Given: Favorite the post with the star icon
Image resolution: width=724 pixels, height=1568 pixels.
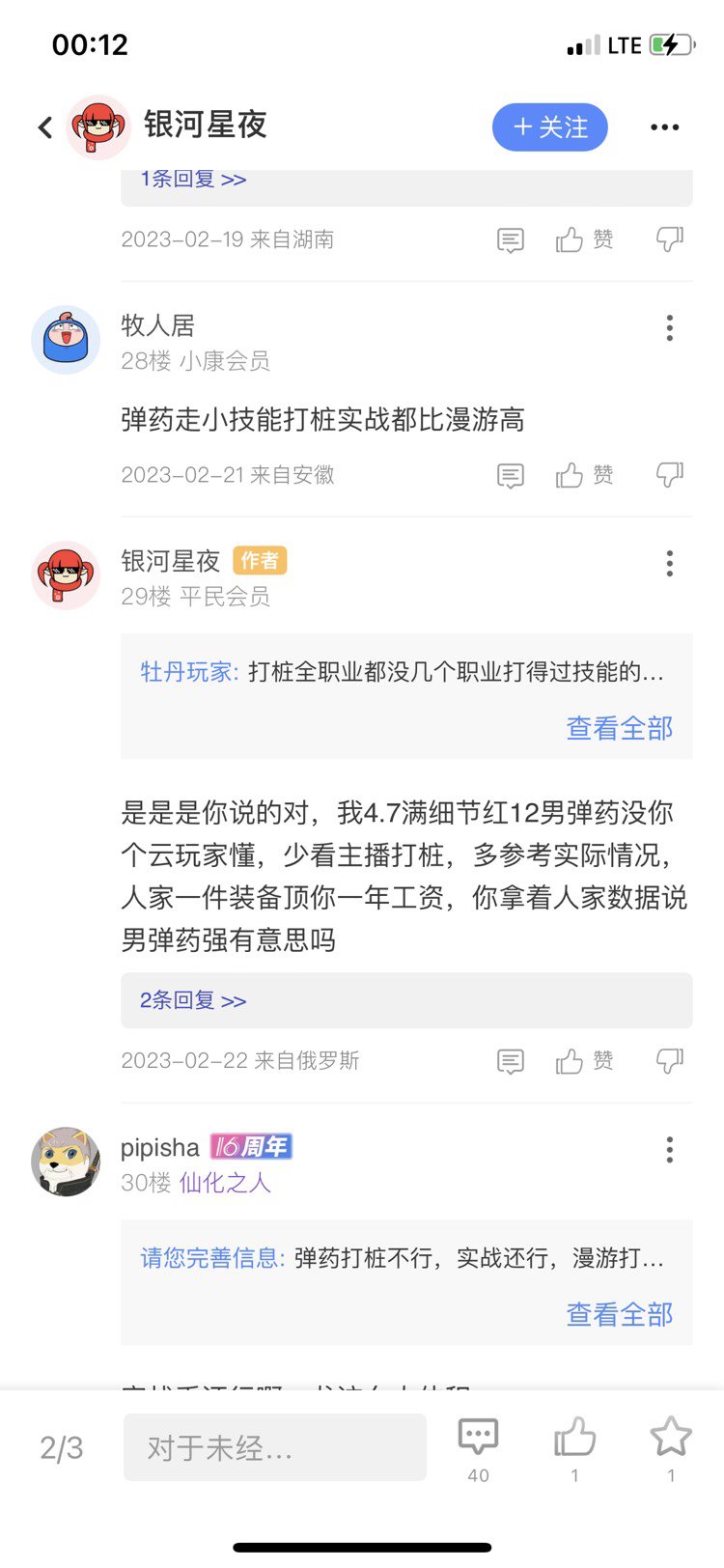Looking at the screenshot, I should click(x=671, y=1448).
